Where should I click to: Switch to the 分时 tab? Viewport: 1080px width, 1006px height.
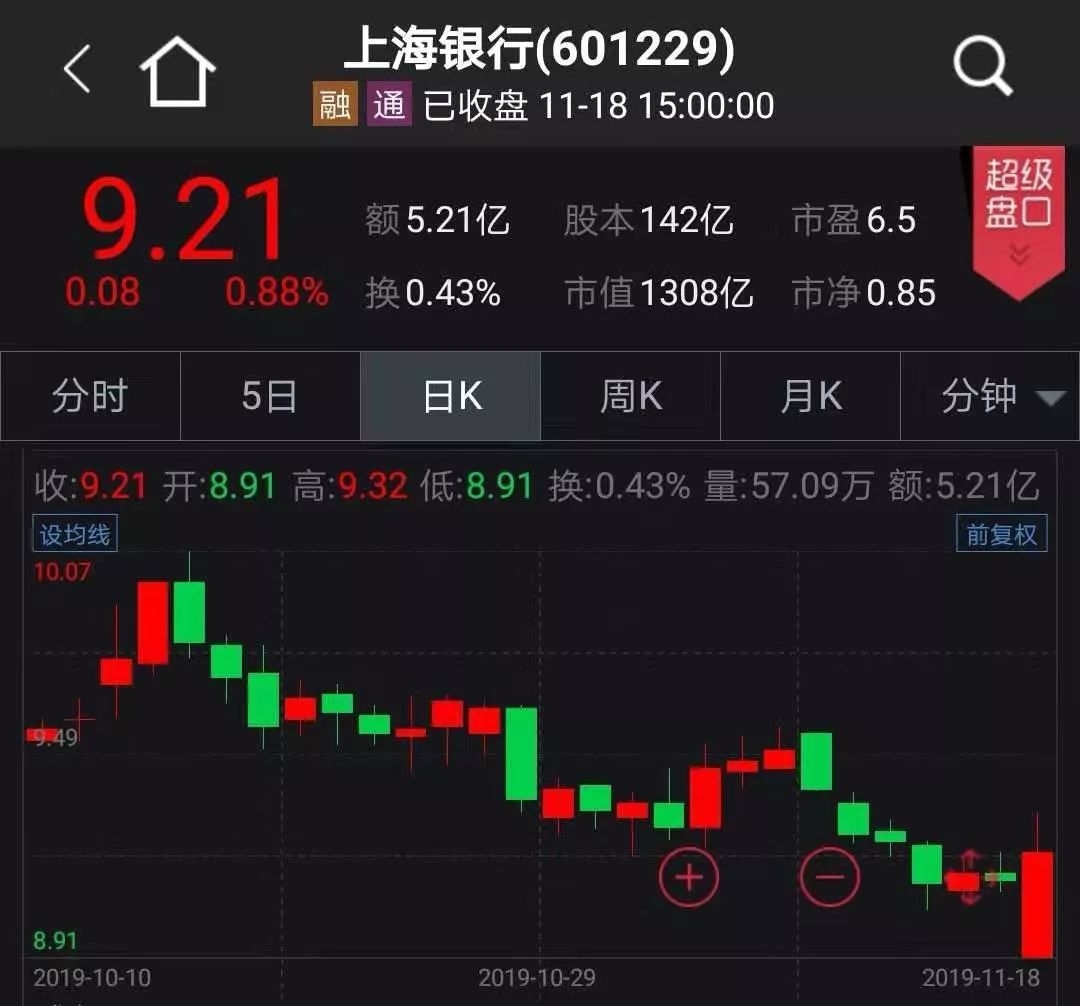[90, 397]
